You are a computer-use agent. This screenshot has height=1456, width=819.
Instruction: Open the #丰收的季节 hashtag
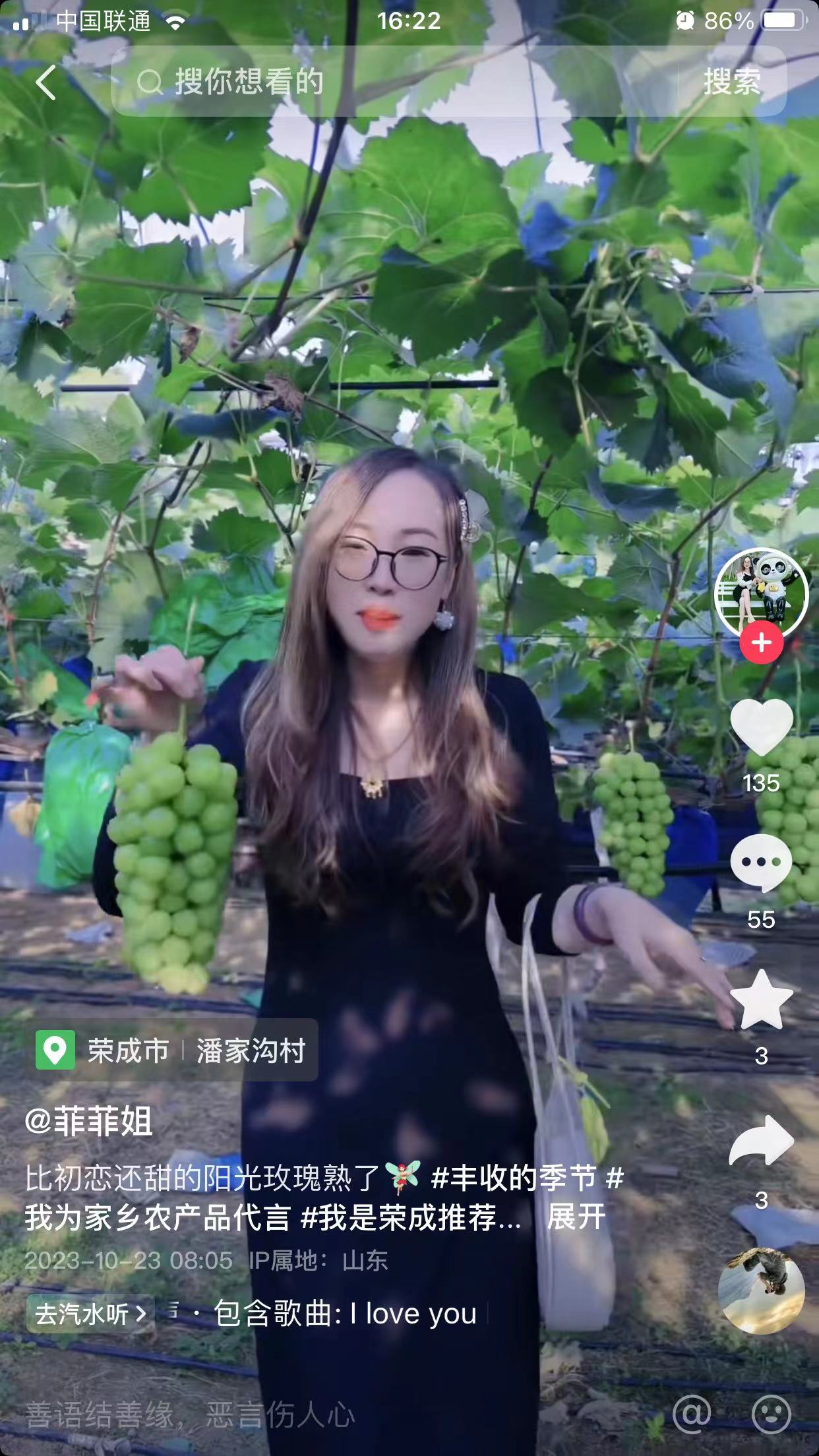click(x=514, y=1178)
